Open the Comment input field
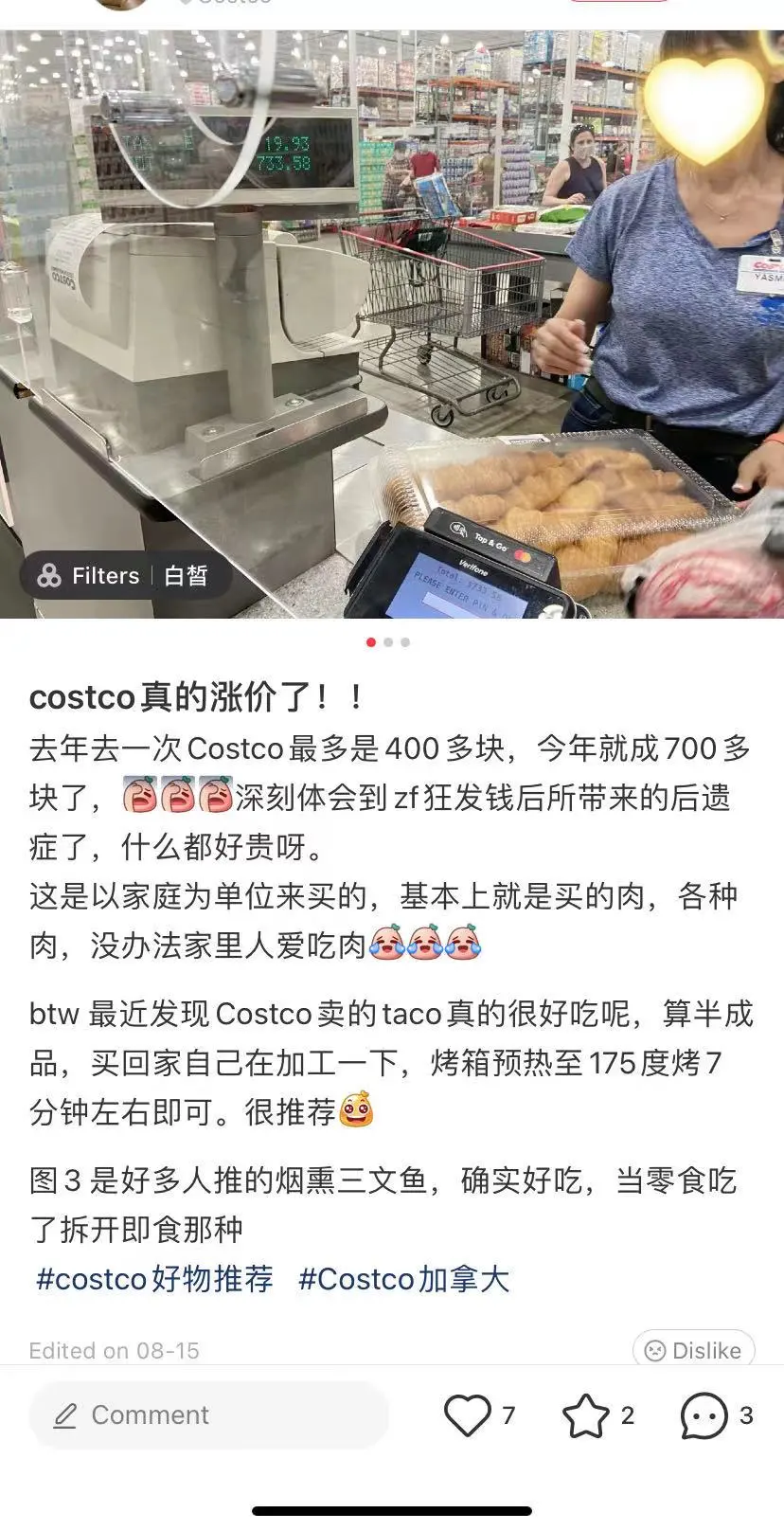This screenshot has height=1531, width=784. tap(208, 1414)
